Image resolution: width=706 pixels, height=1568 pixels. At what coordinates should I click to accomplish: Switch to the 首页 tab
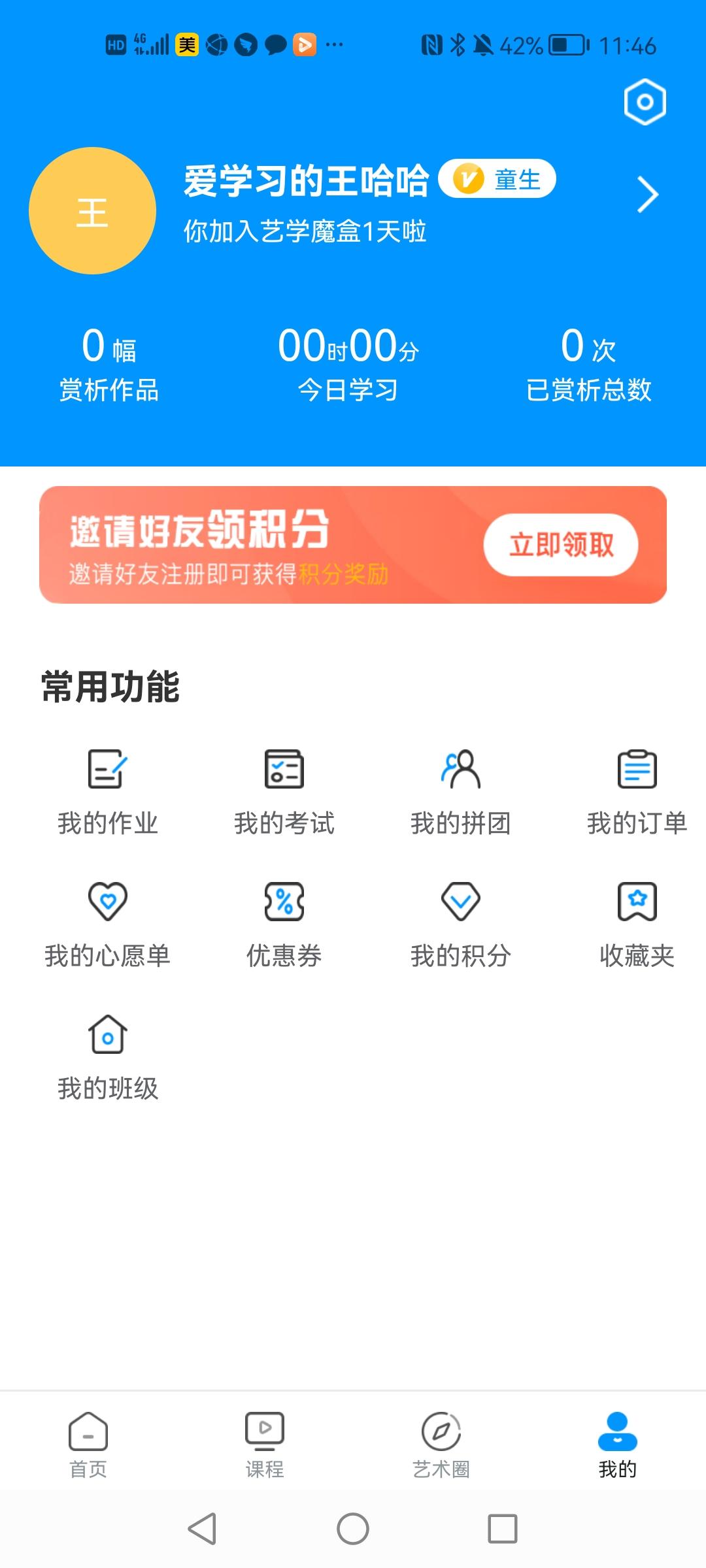click(x=88, y=1445)
